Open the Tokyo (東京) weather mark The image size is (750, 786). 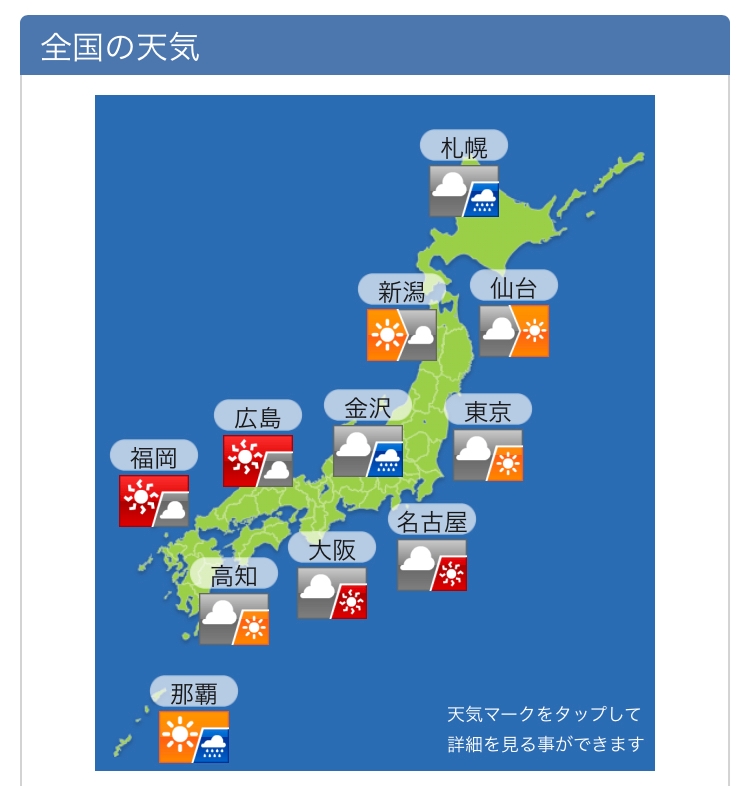coord(488,455)
